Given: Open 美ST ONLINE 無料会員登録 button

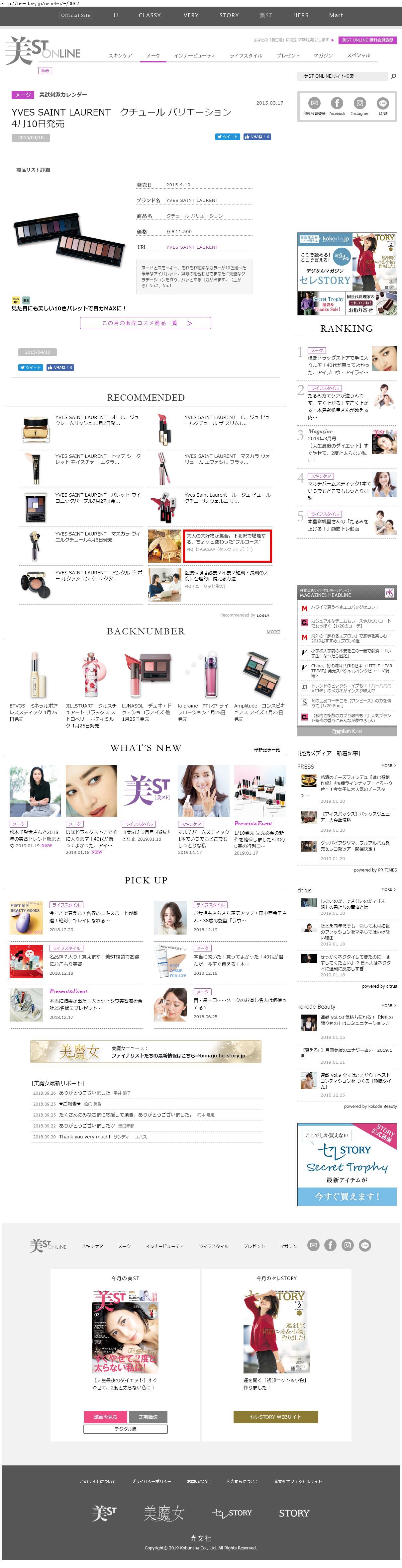Looking at the screenshot, I should pyautogui.click(x=368, y=40).
